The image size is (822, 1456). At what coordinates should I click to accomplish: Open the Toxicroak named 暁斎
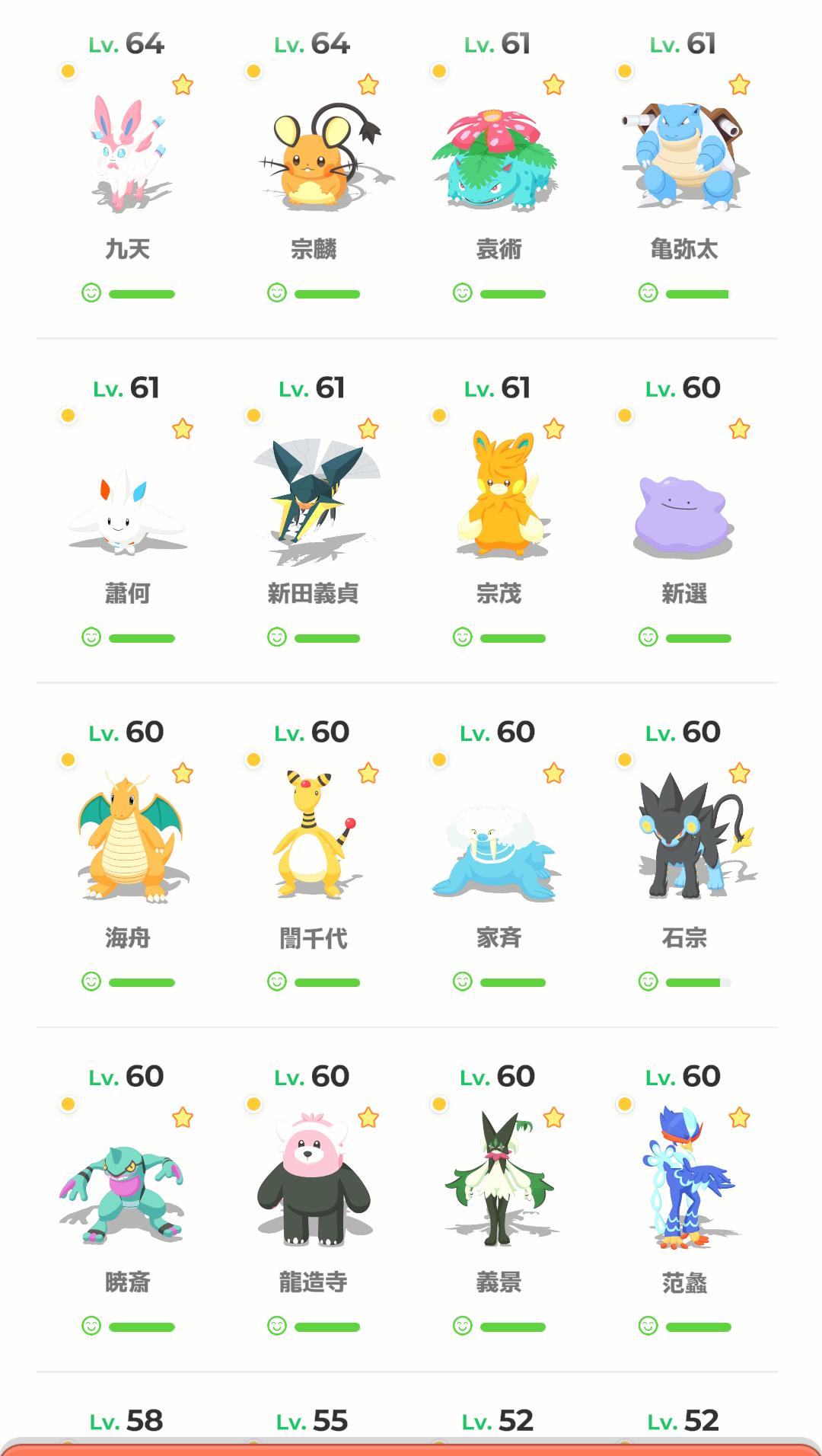(126, 1192)
